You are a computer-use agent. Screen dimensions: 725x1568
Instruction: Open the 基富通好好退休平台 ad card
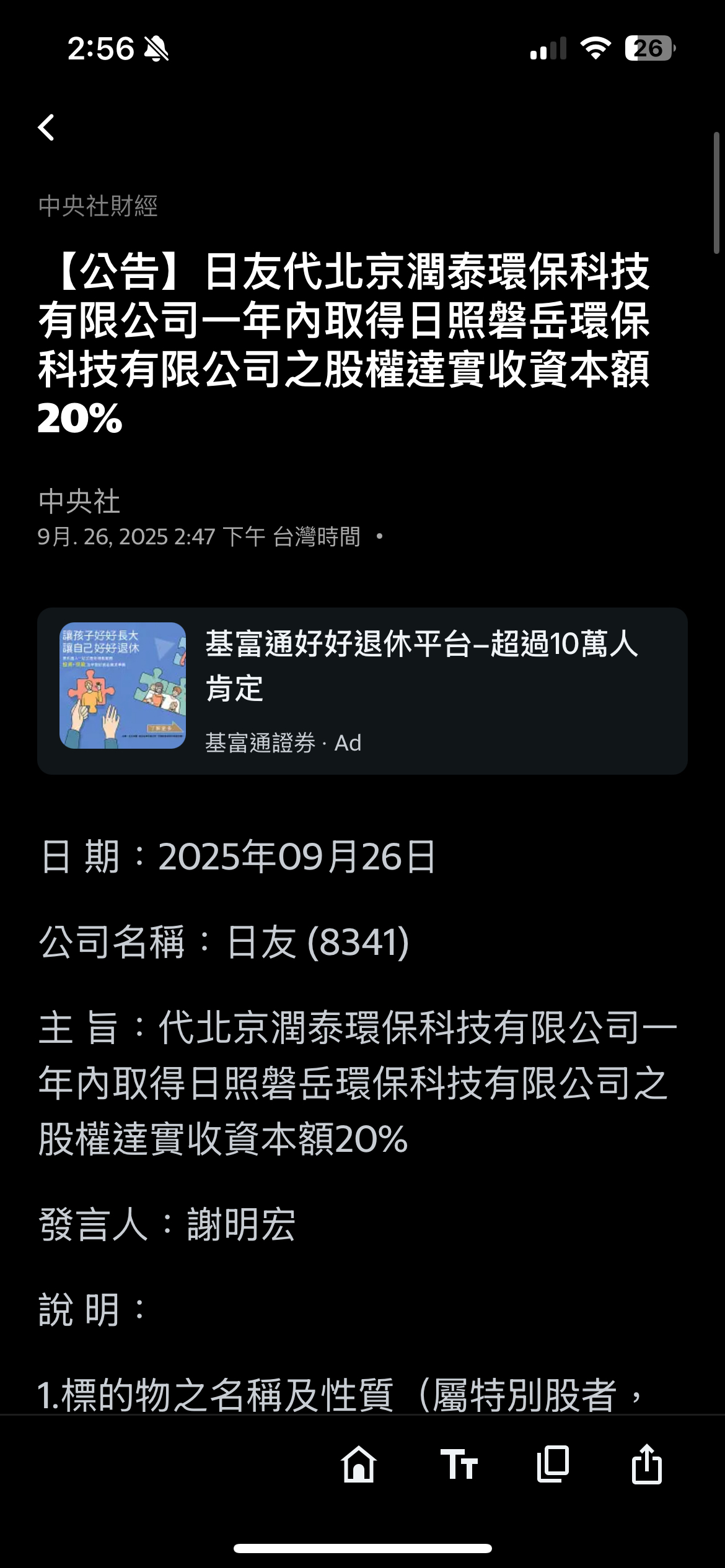point(362,690)
